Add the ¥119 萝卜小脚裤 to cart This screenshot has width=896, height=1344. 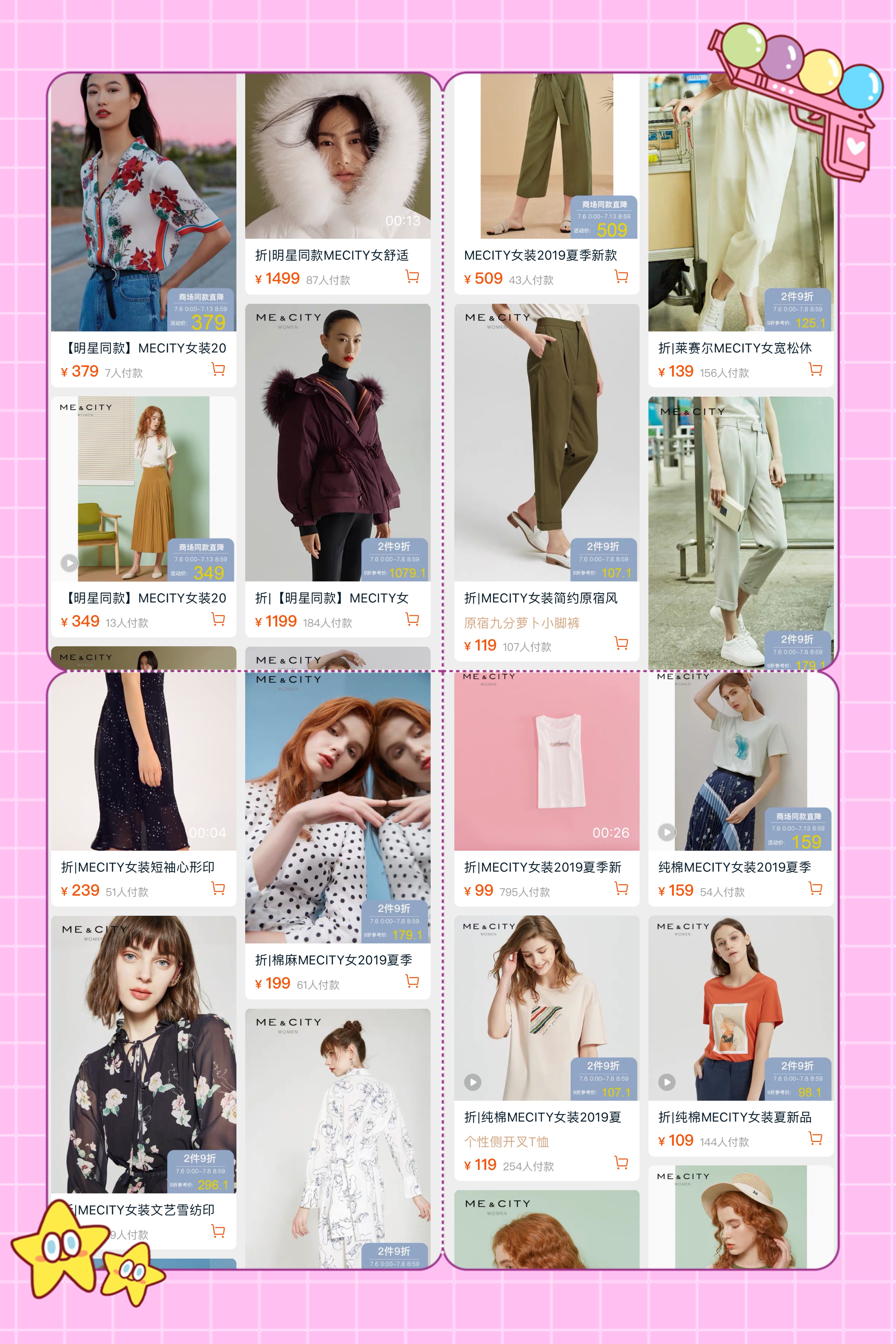[x=621, y=643]
